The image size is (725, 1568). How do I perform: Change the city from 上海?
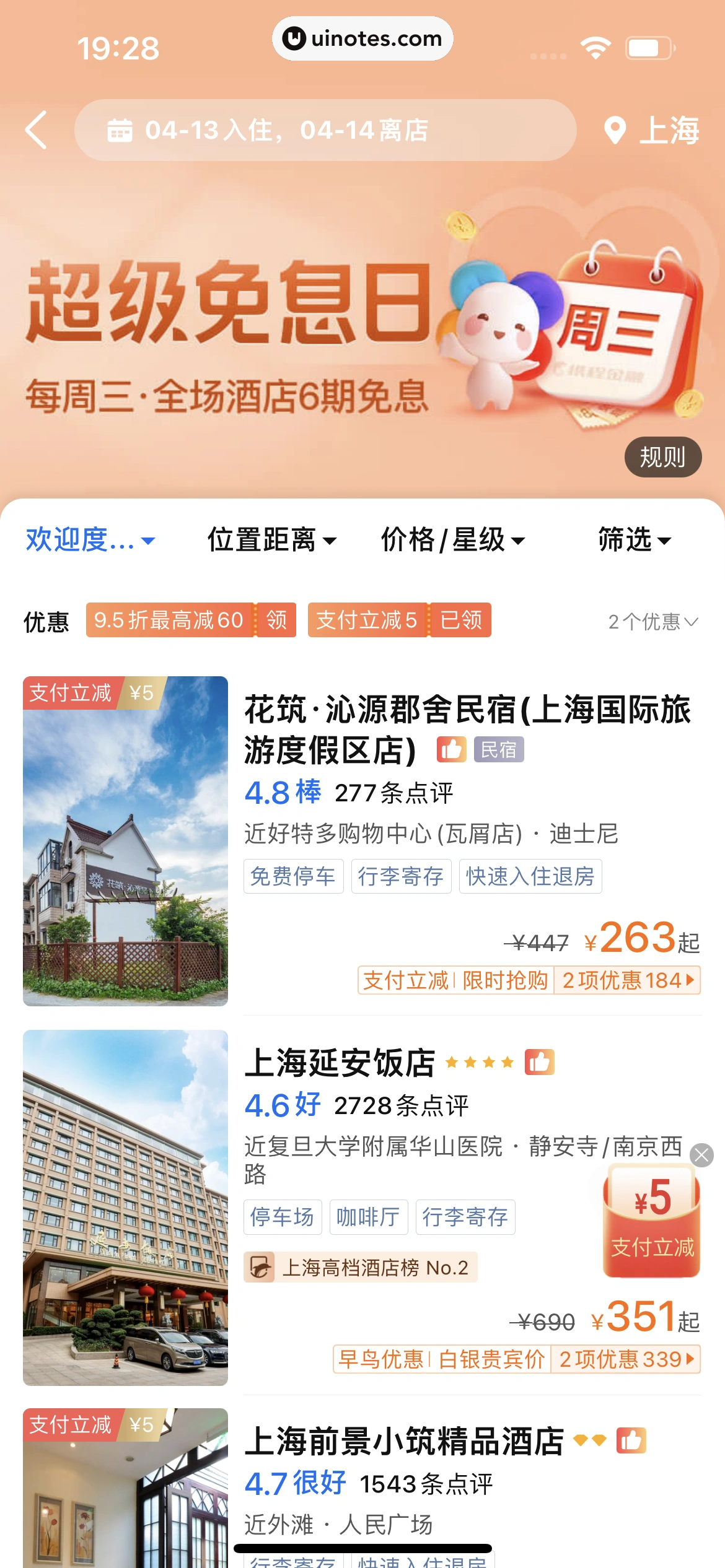[x=652, y=130]
